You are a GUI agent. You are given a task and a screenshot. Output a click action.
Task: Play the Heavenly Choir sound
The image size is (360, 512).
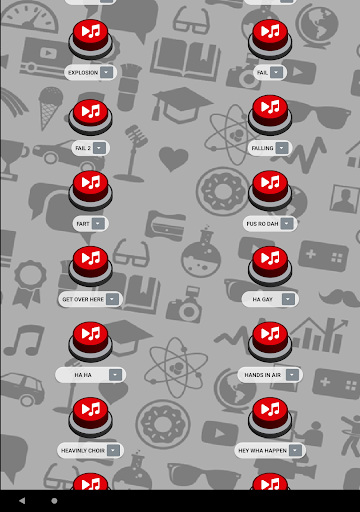click(x=91, y=418)
